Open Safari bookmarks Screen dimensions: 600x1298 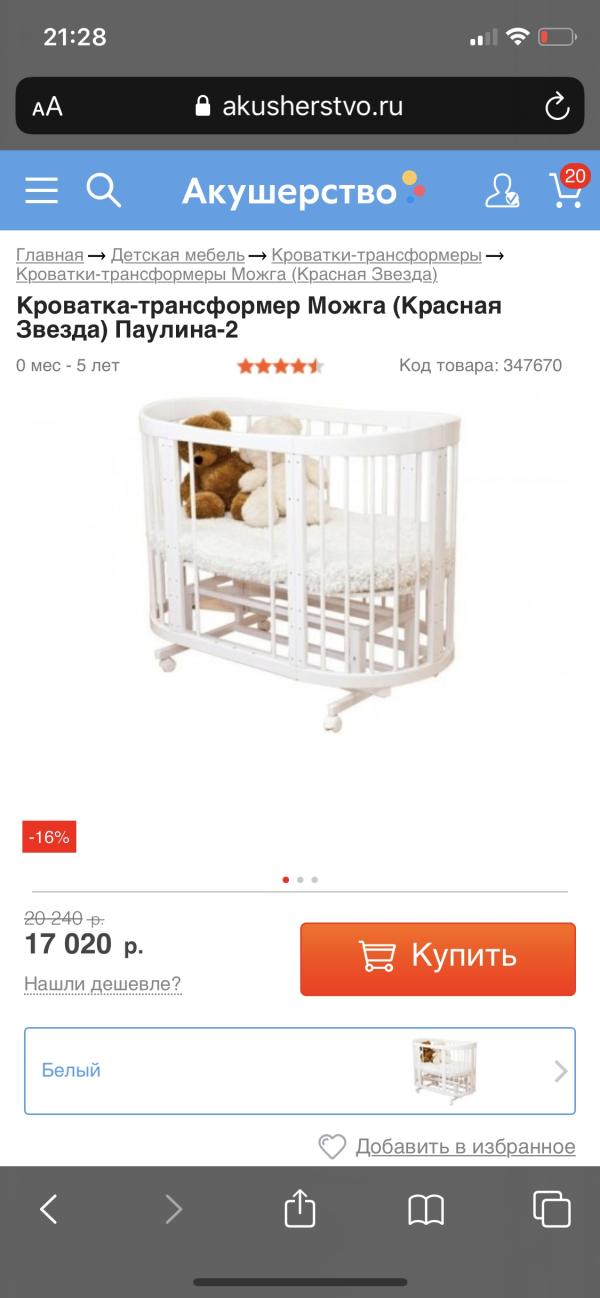[426, 1210]
